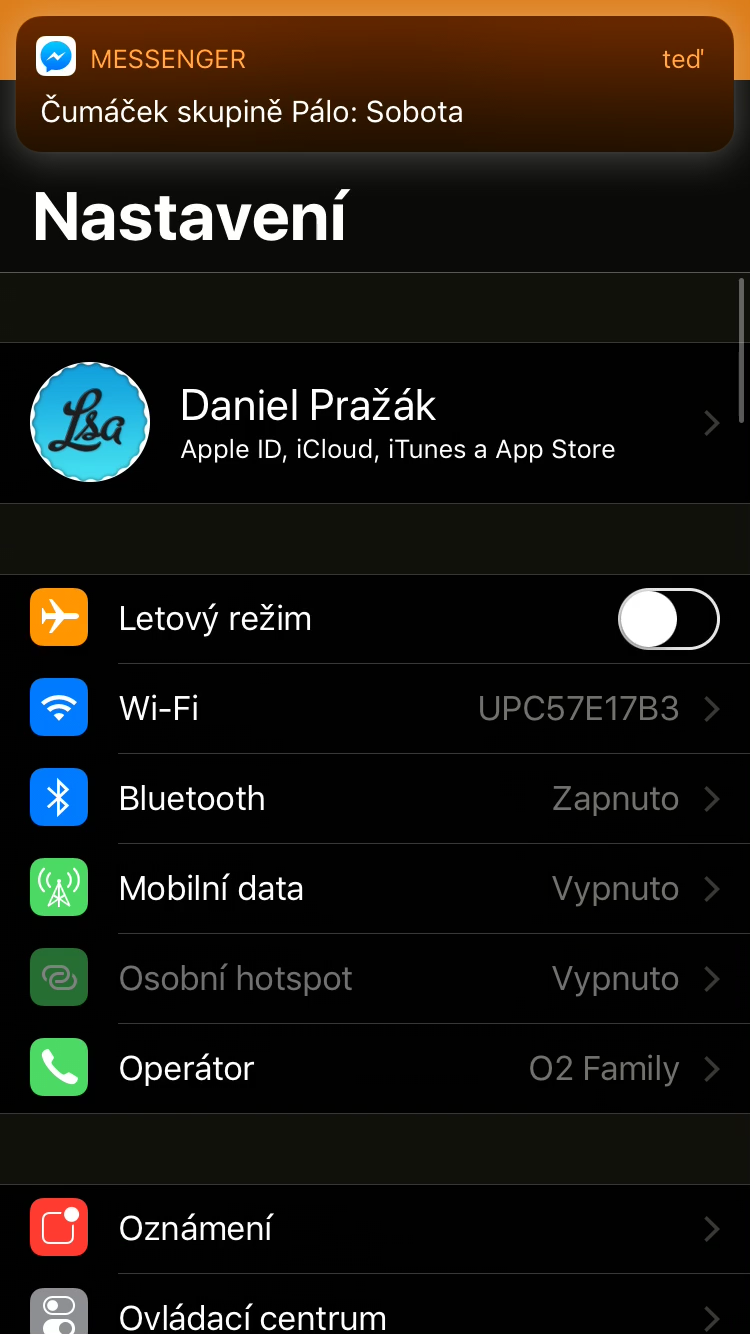Open the Messenger notification banner
750x1334 pixels.
pos(375,85)
